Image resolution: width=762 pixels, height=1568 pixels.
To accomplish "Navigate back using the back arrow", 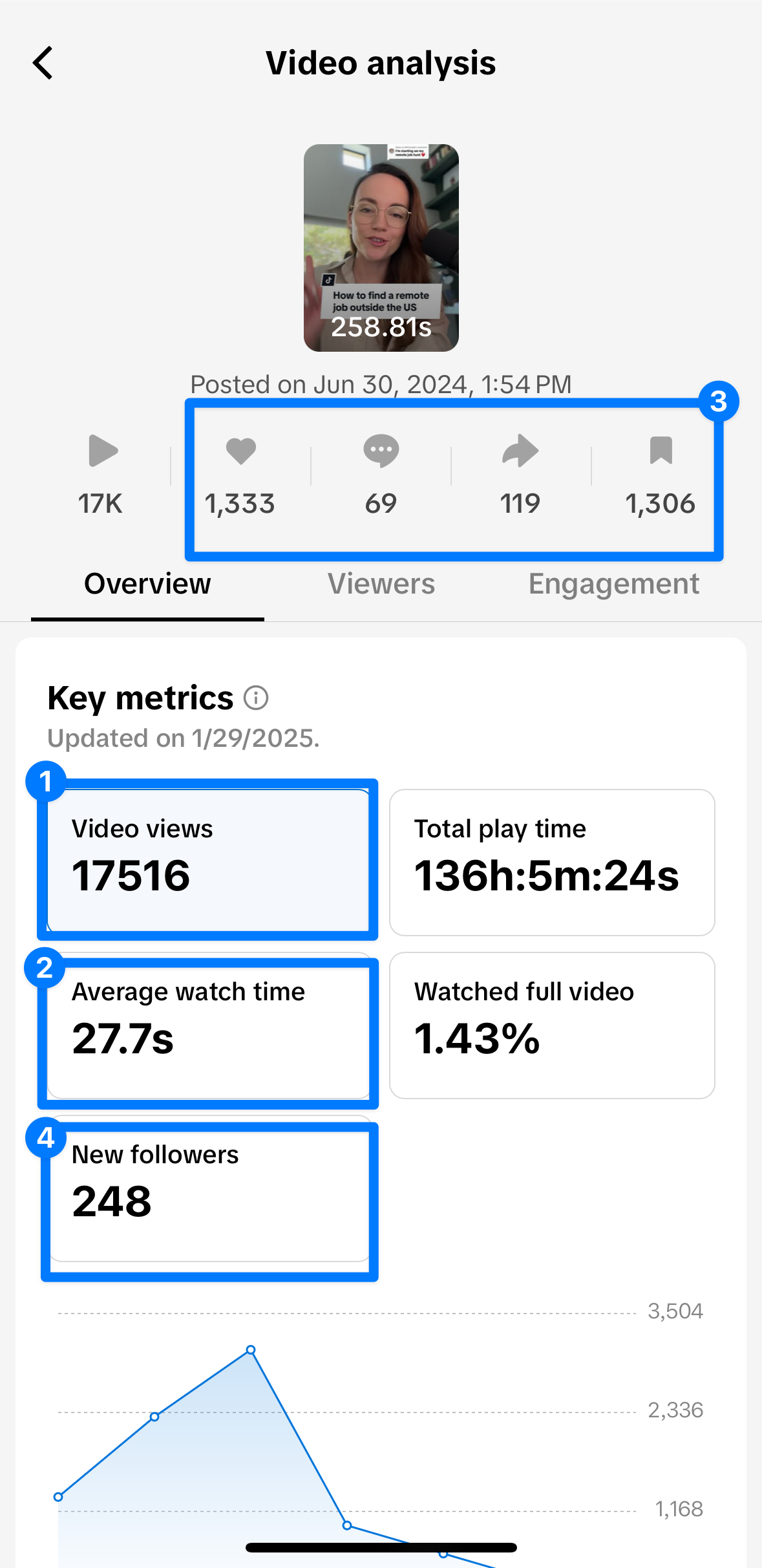I will click(x=43, y=63).
